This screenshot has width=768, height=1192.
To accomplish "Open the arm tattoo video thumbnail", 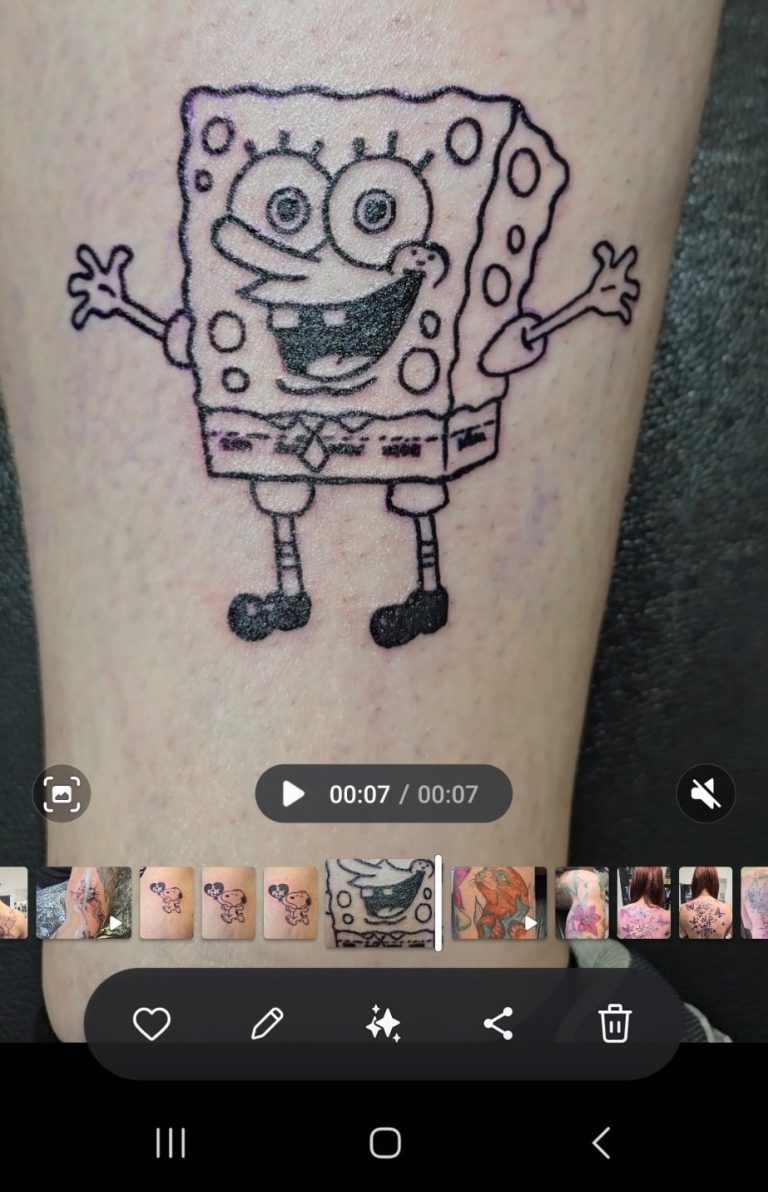I will click(x=84, y=903).
